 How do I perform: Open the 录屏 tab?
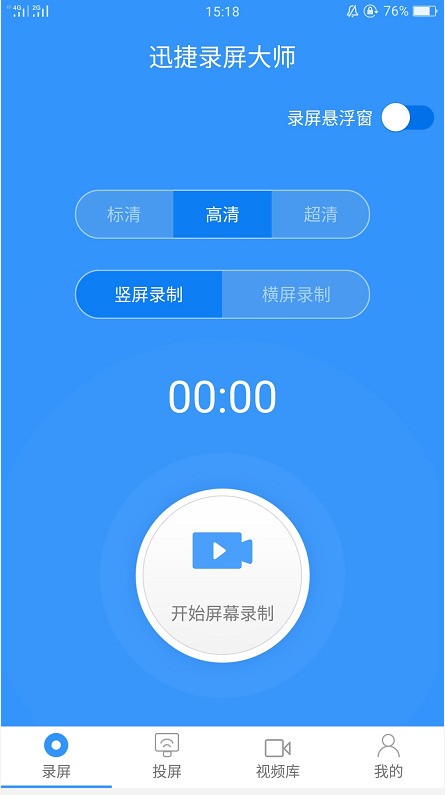56,756
